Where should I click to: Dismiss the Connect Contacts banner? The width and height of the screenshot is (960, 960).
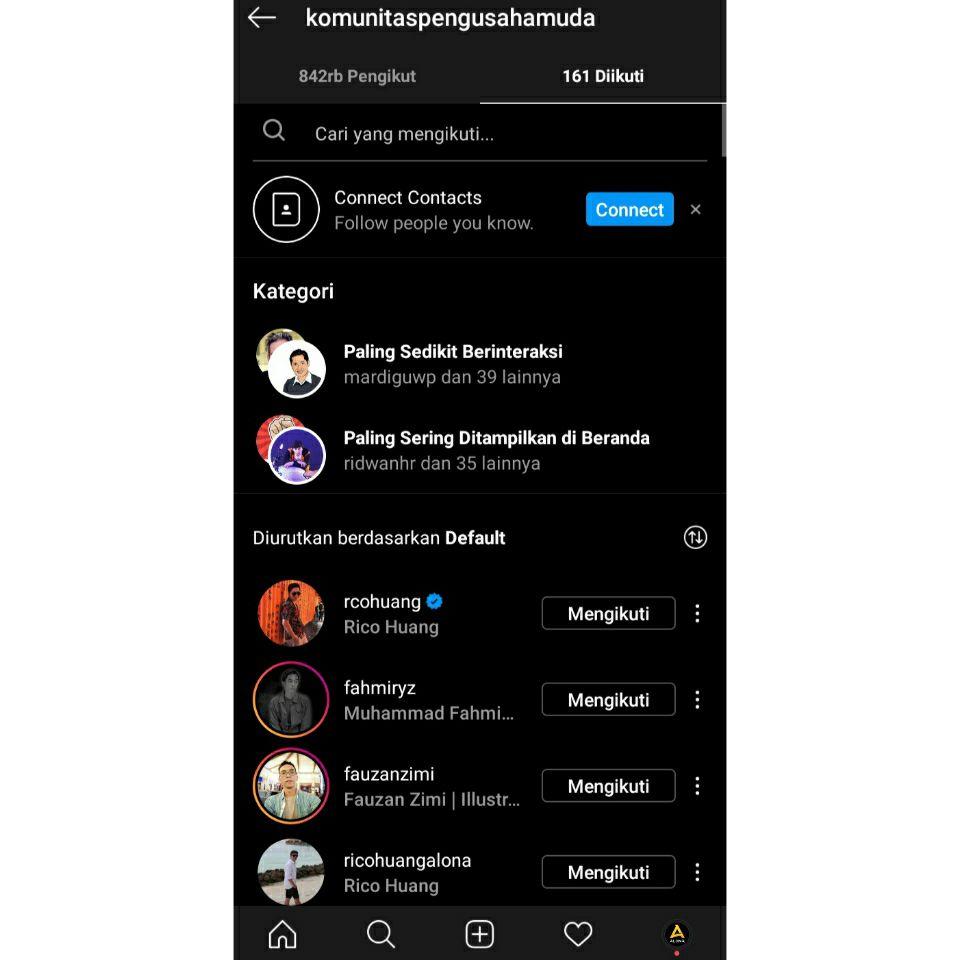696,210
